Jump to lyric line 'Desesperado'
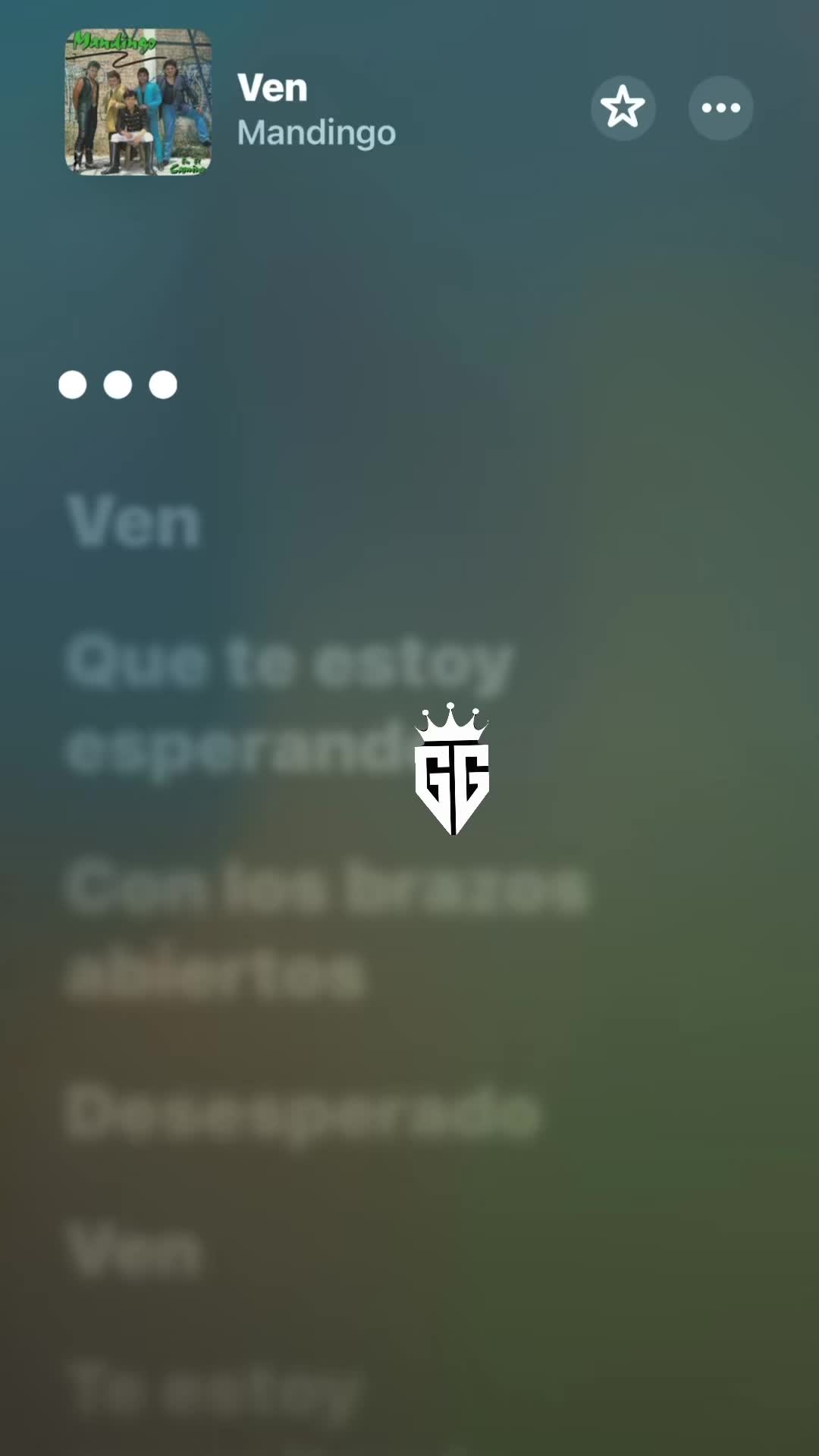This screenshot has height=1456, width=819. click(303, 1112)
